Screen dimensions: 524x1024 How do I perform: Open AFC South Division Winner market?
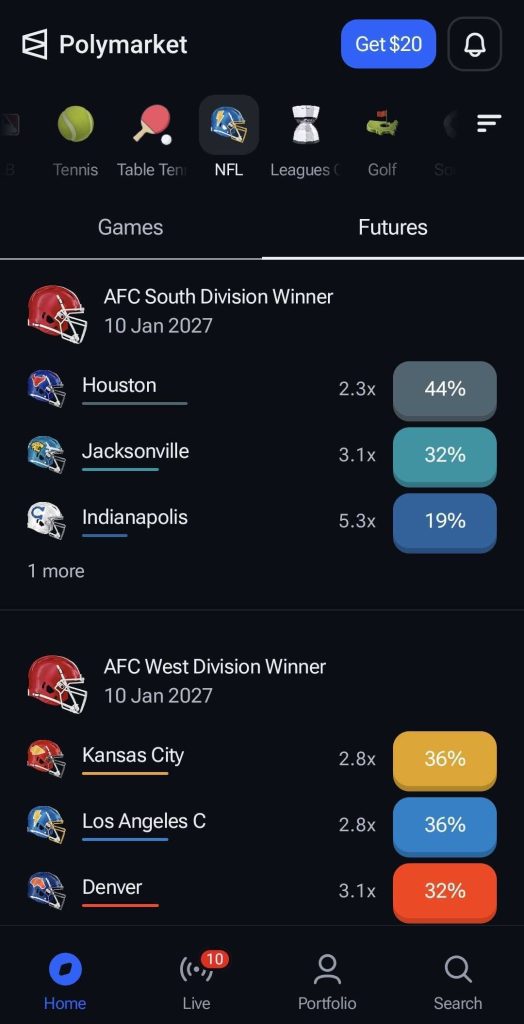(x=218, y=296)
